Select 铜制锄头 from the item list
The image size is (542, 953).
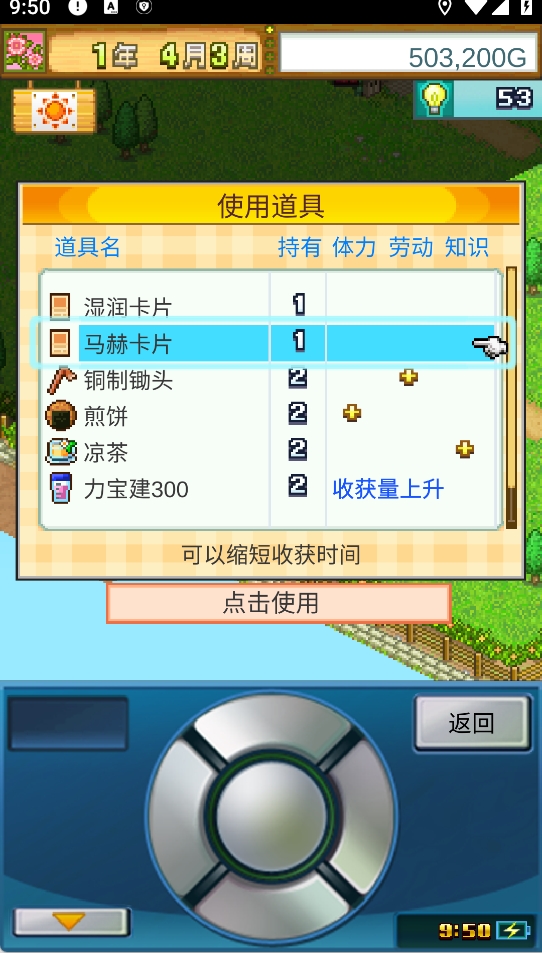(x=271, y=380)
